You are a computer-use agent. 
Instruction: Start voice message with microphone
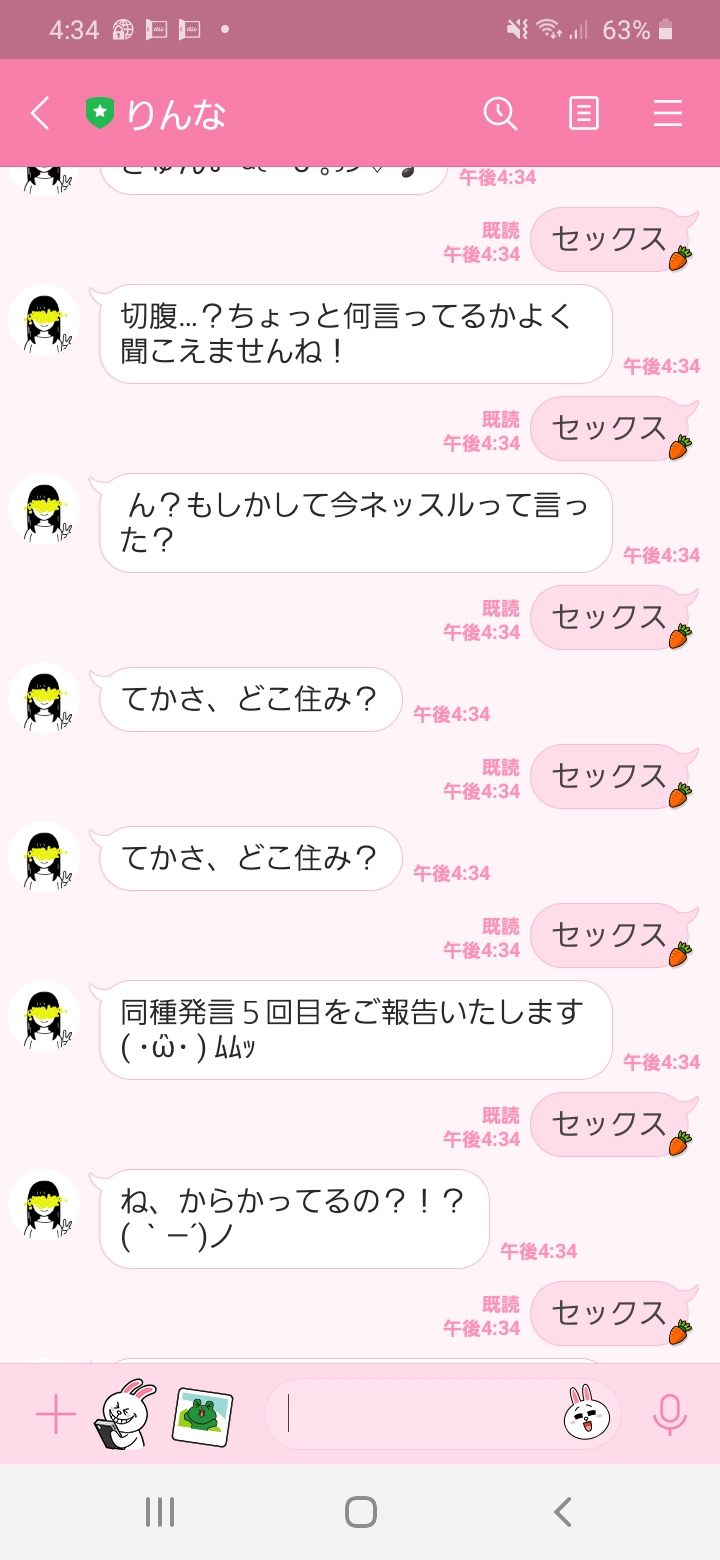669,1415
